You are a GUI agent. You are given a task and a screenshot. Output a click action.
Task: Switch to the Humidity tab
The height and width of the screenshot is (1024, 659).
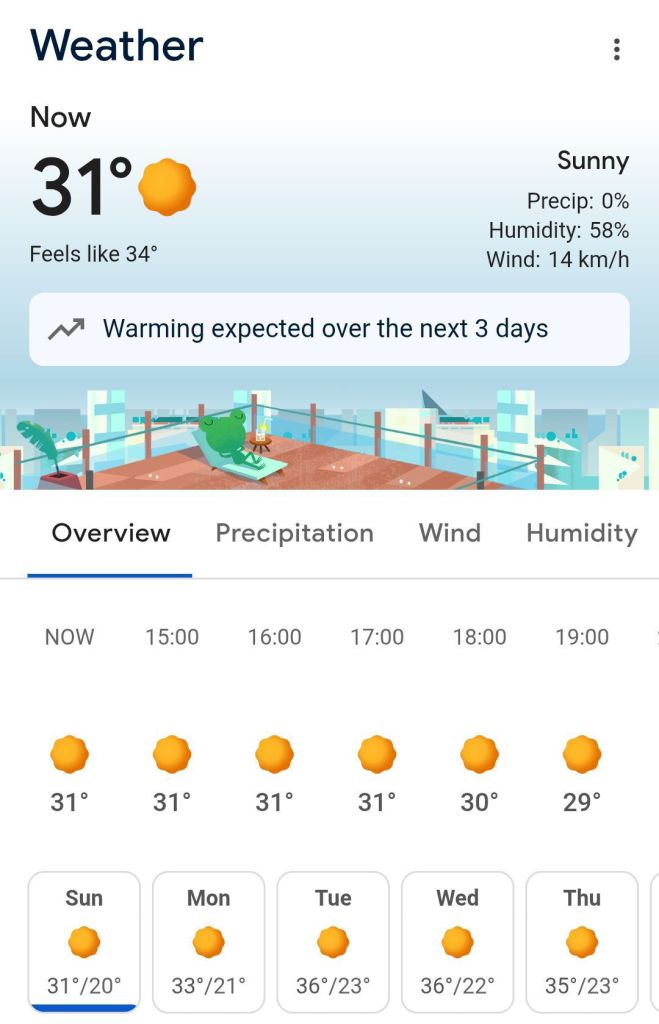click(x=581, y=533)
